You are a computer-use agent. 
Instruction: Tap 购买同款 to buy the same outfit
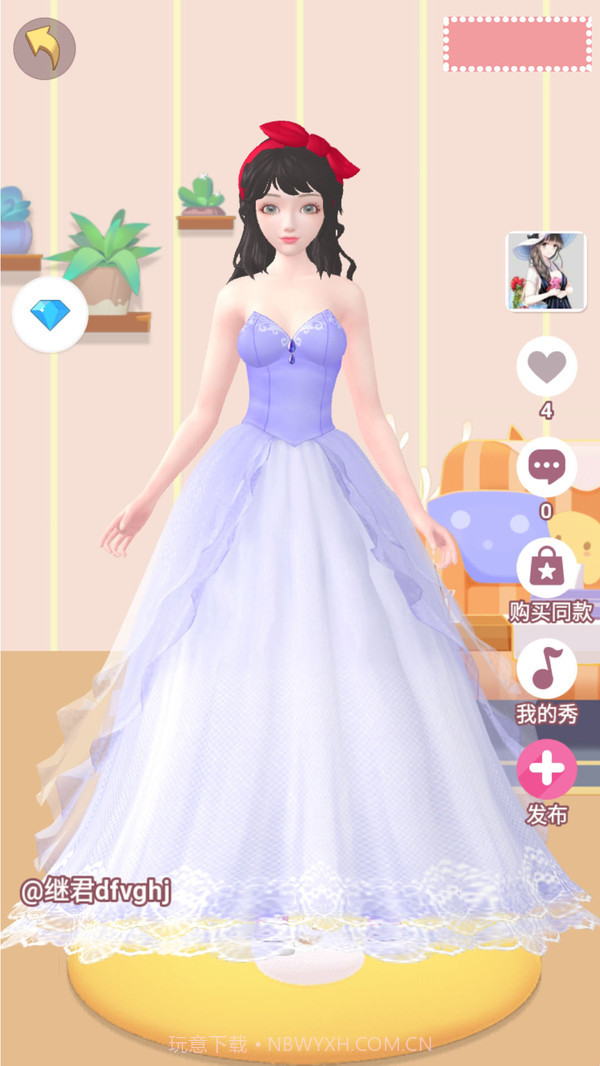[547, 569]
